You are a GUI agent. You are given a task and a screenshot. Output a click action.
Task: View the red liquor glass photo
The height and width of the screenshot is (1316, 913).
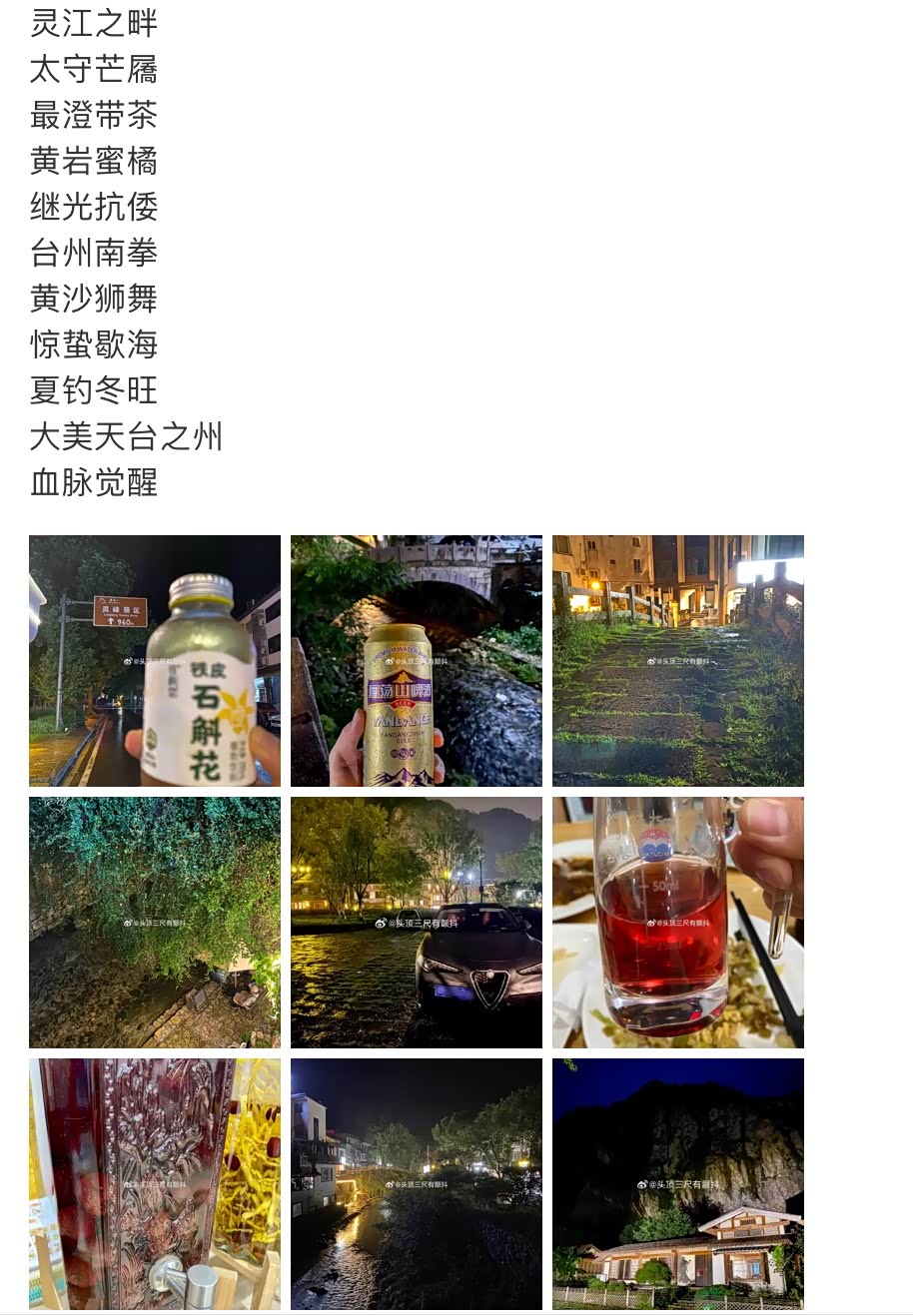pyautogui.click(x=678, y=923)
